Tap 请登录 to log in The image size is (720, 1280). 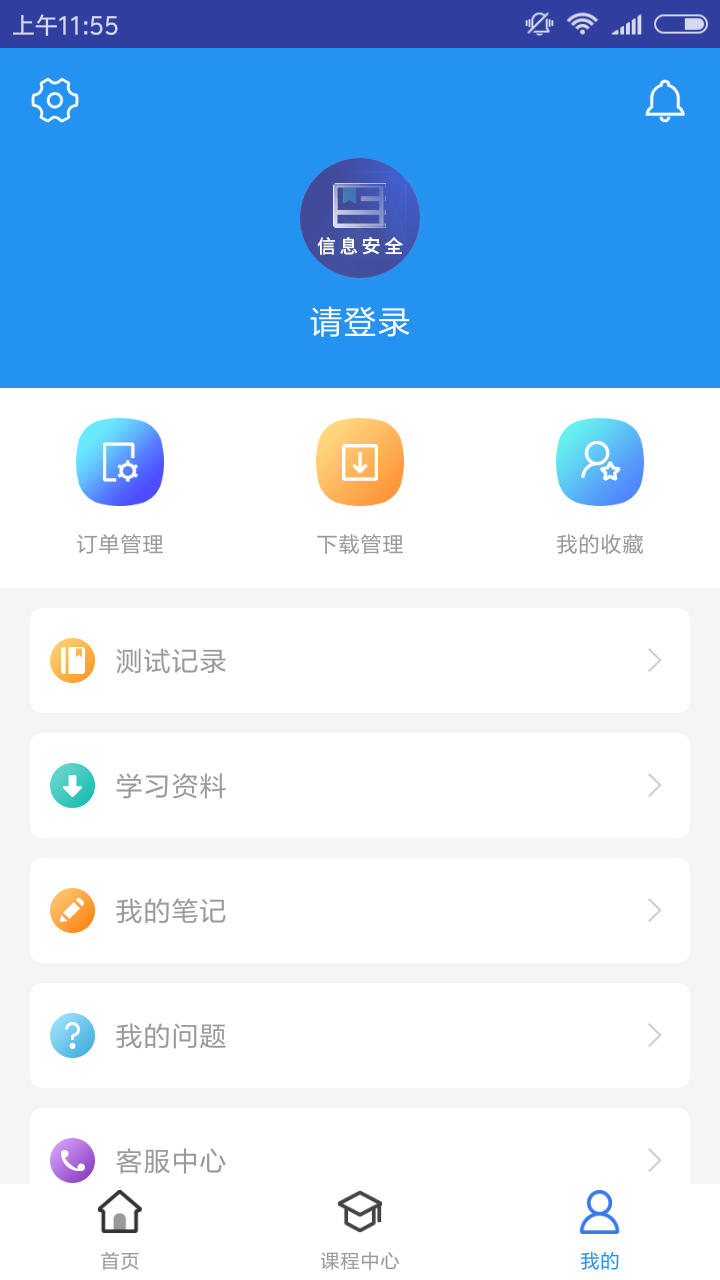pyautogui.click(x=360, y=323)
